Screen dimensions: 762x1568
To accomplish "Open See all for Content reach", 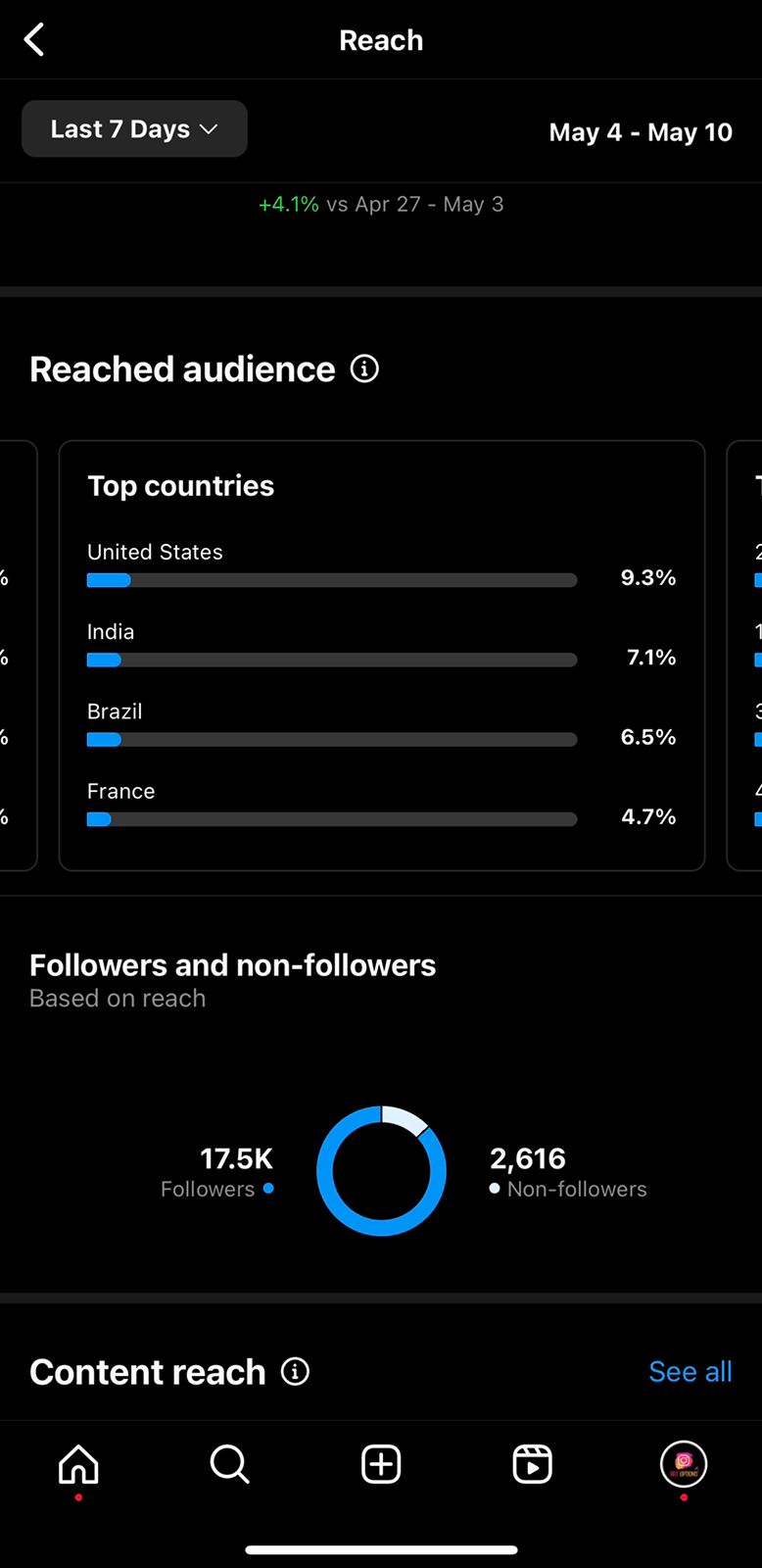I will coord(691,1371).
